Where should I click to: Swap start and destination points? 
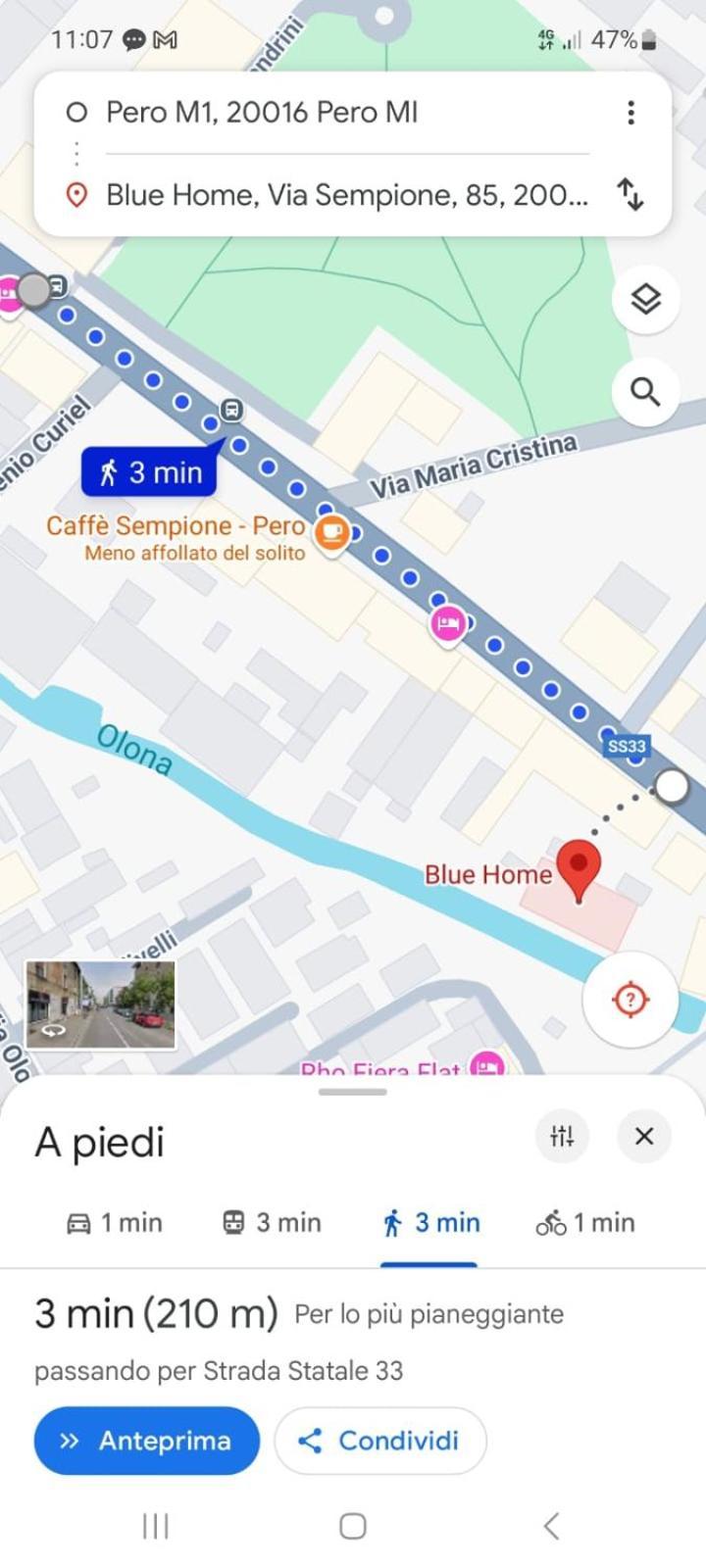click(x=630, y=194)
